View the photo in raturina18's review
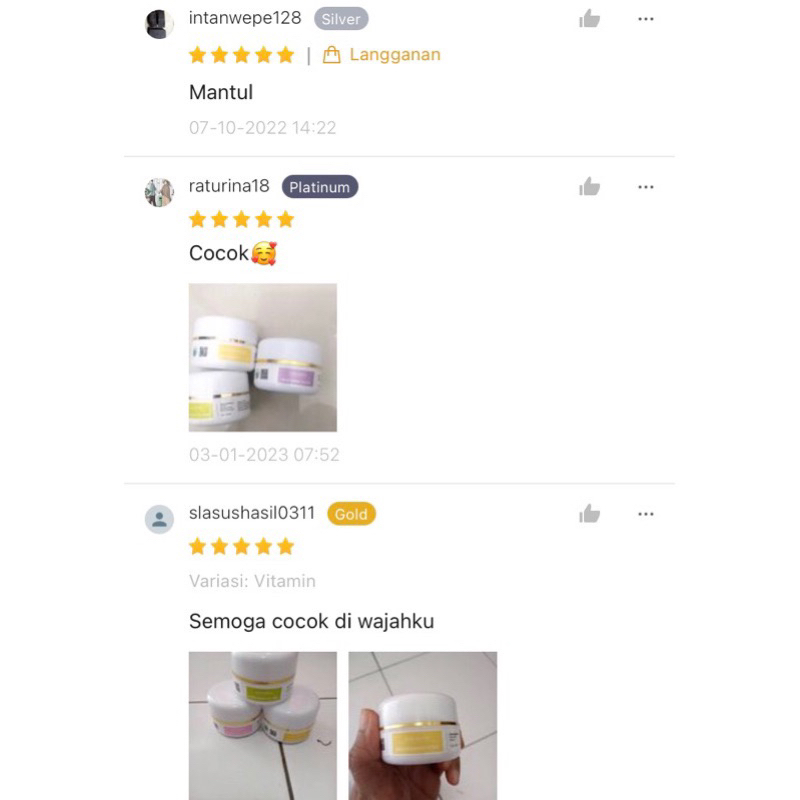Image resolution: width=800 pixels, height=800 pixels. point(263,357)
